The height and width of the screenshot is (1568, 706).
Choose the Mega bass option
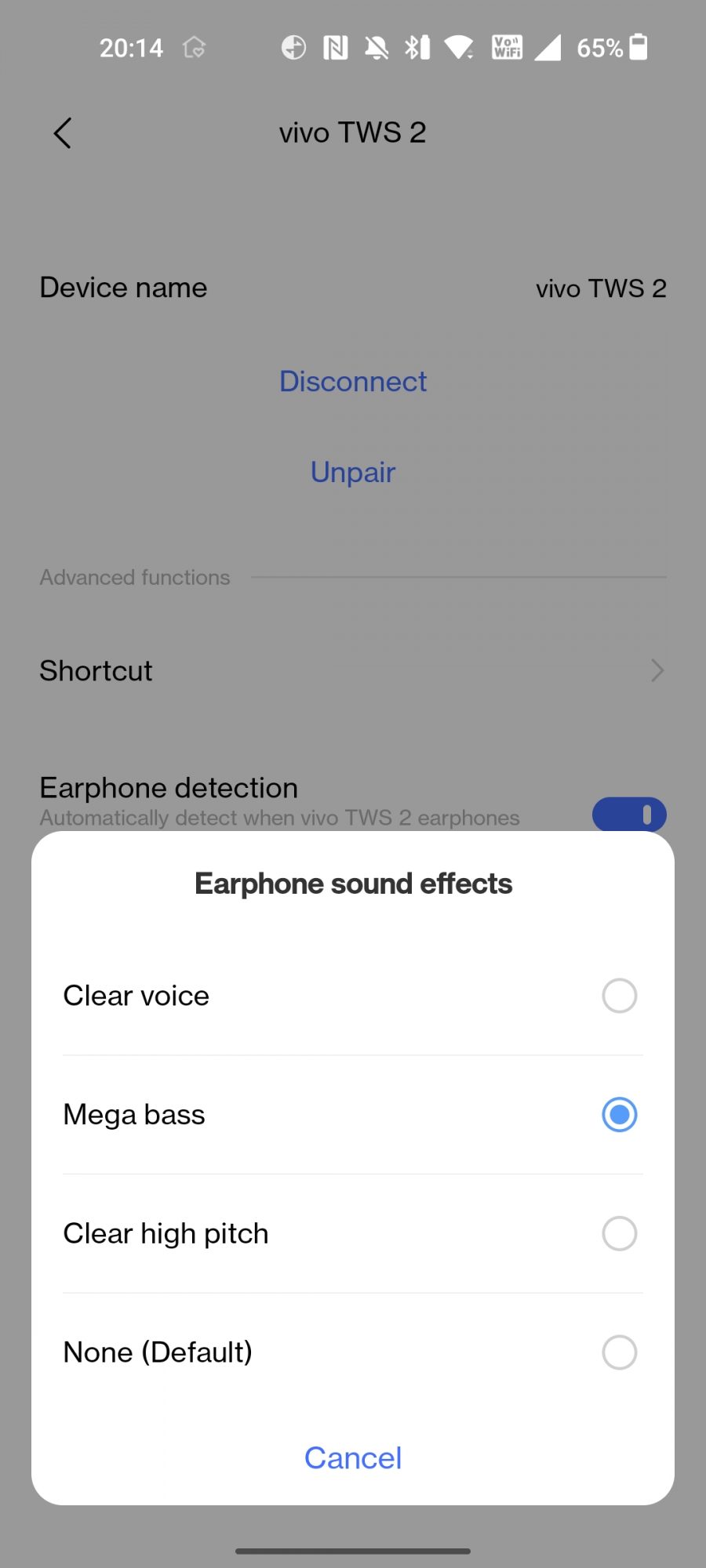coord(619,1115)
